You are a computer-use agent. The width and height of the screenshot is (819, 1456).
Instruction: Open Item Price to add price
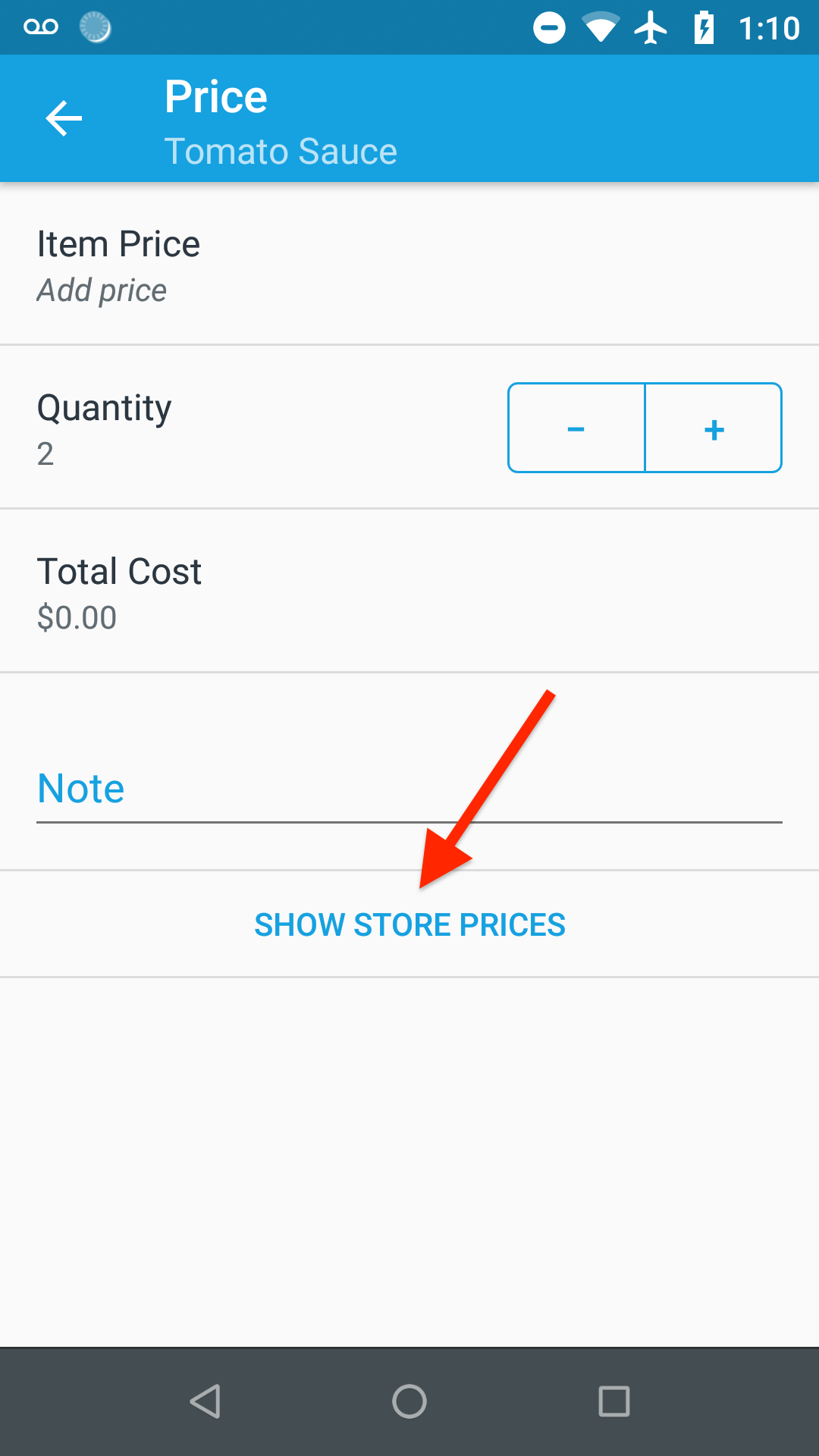pyautogui.click(x=409, y=265)
